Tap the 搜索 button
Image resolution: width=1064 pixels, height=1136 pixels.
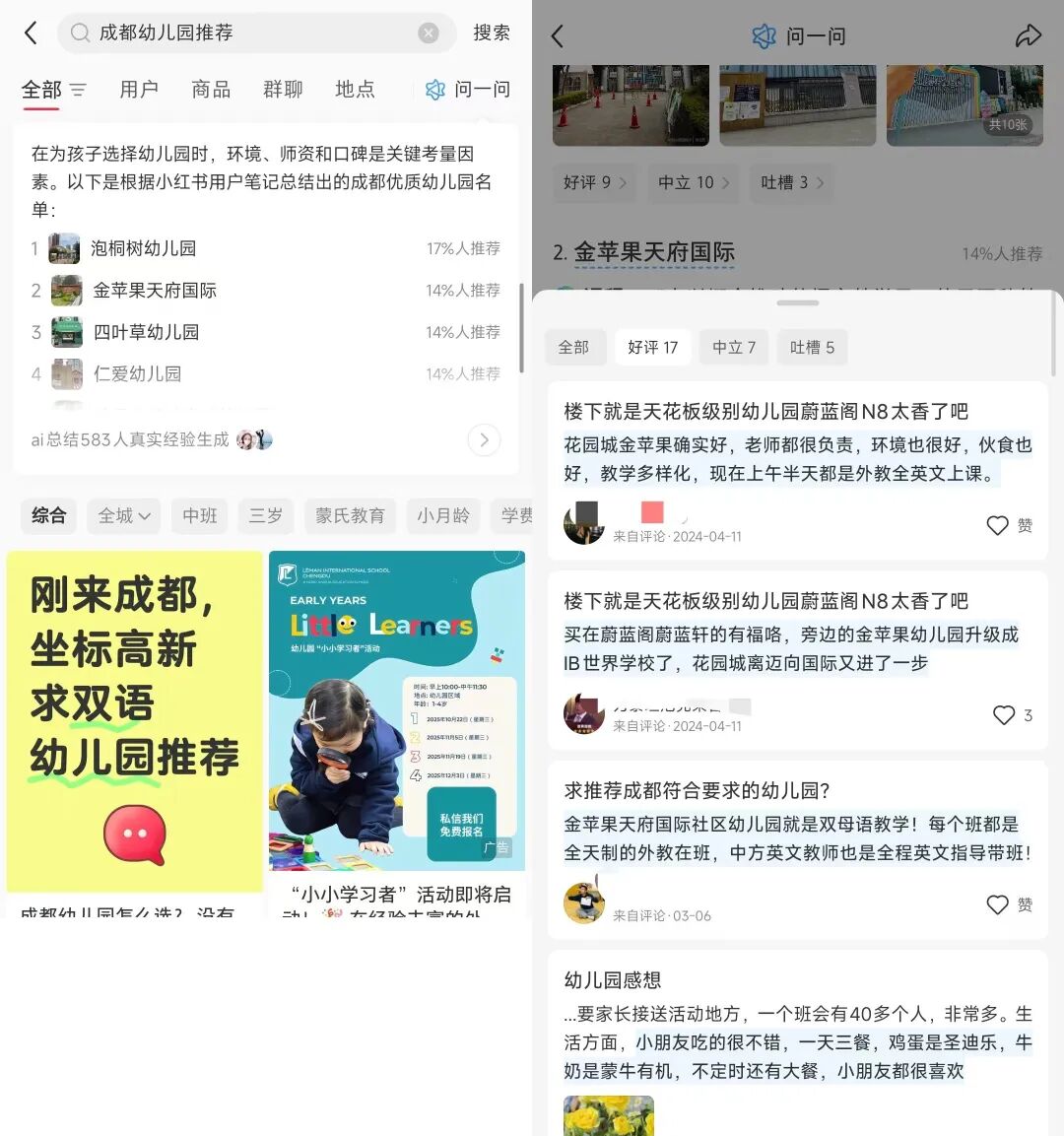(x=492, y=33)
